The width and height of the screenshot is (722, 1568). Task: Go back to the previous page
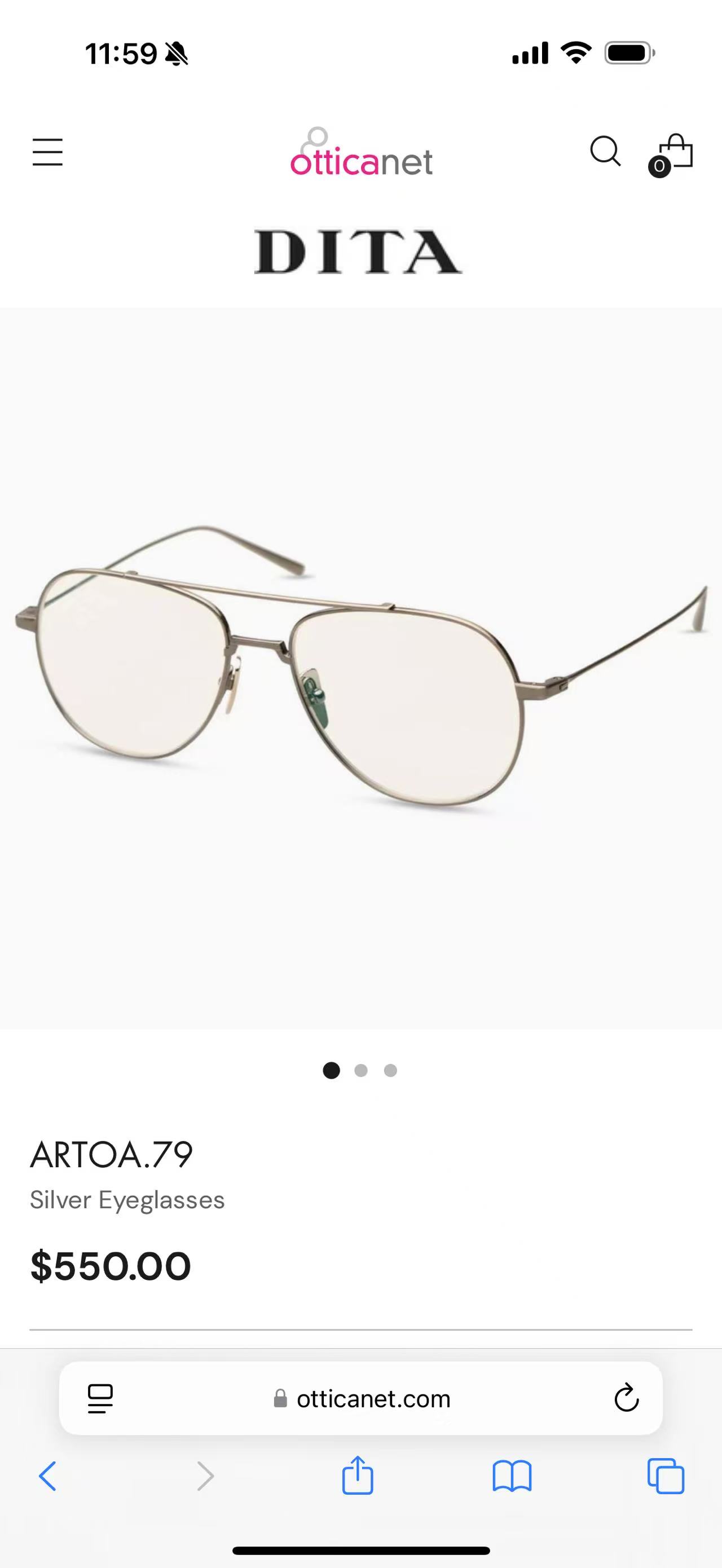[47, 1476]
